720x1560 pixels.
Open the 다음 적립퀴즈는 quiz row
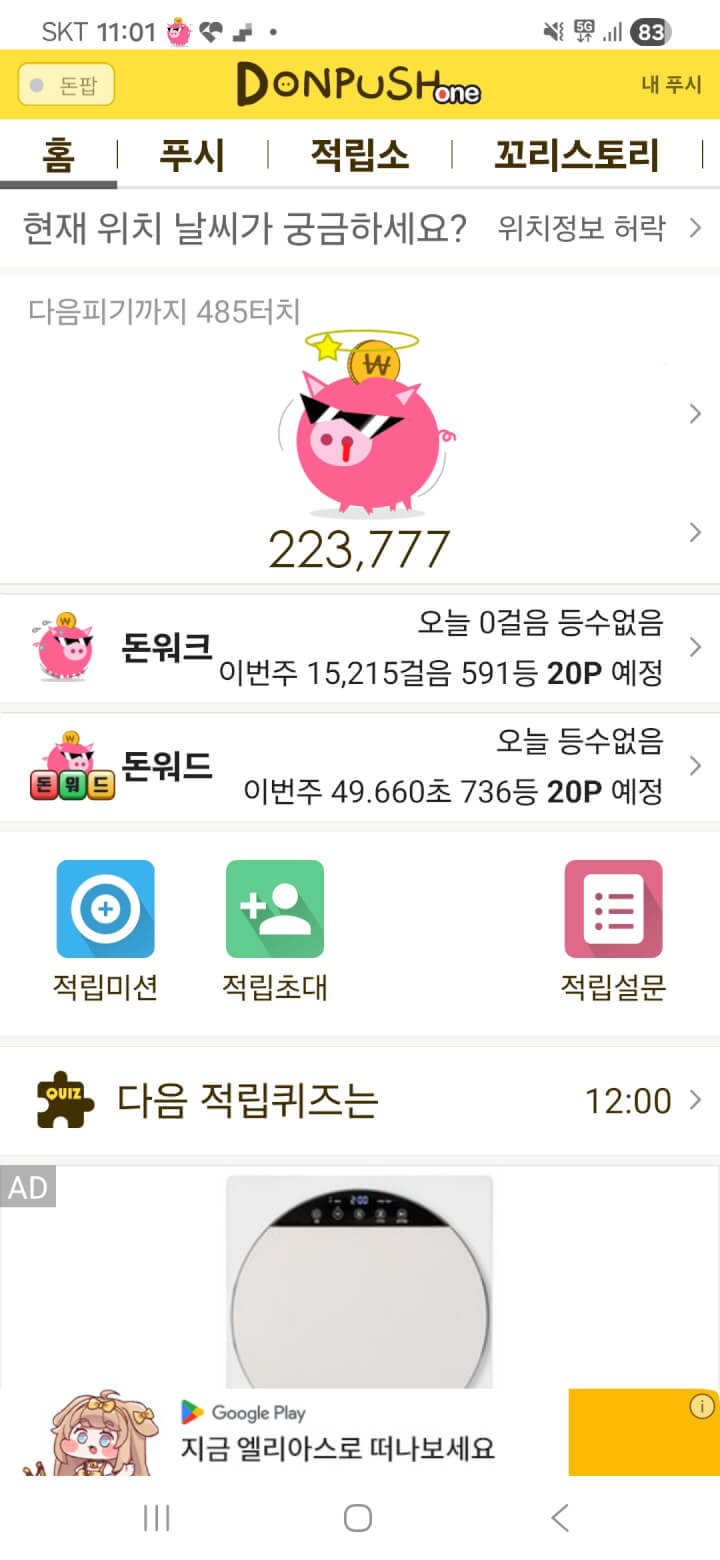(x=360, y=1101)
